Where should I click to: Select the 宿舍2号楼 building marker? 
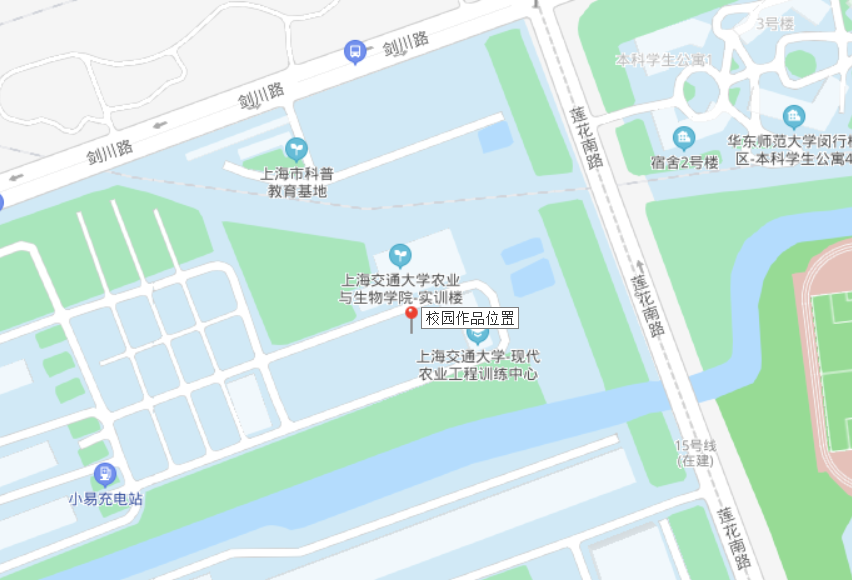pos(685,138)
